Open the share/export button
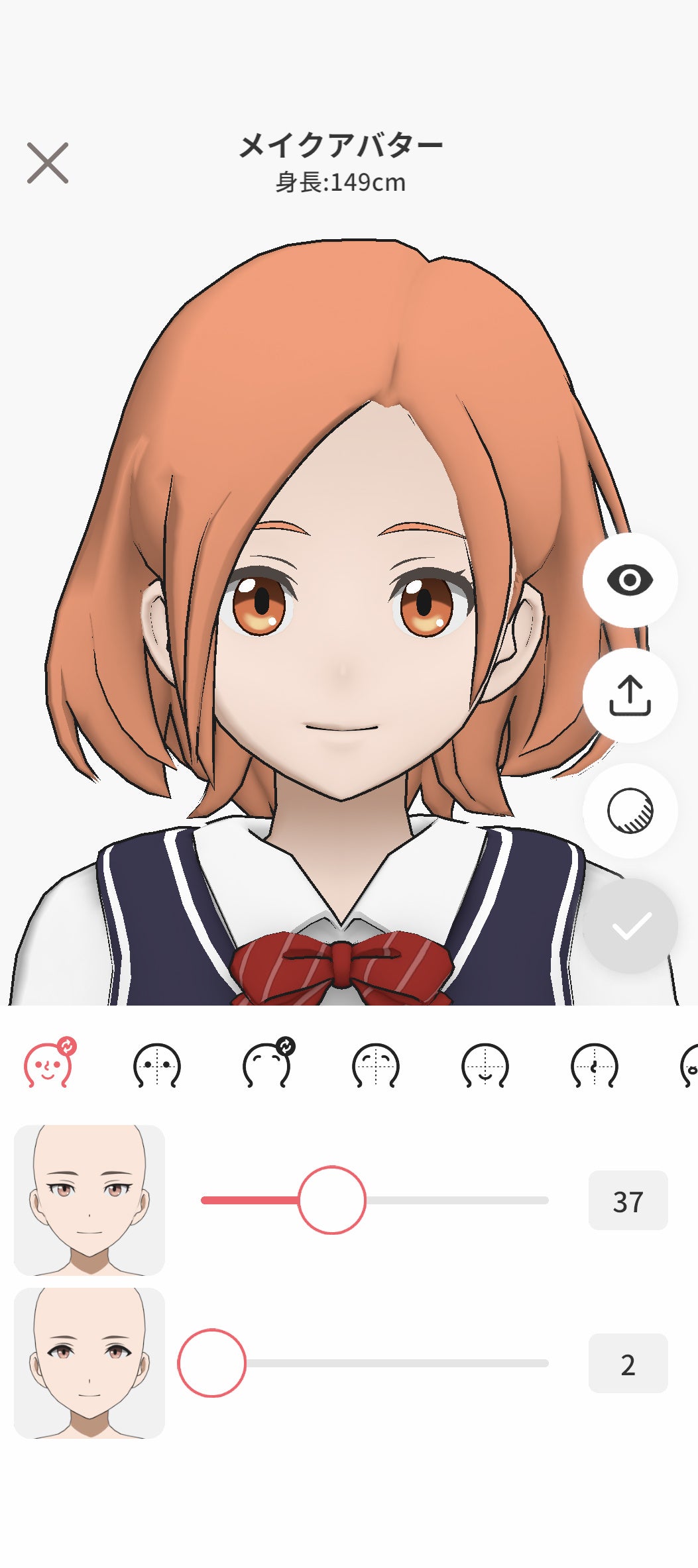This screenshot has height=1568, width=698. (630, 696)
